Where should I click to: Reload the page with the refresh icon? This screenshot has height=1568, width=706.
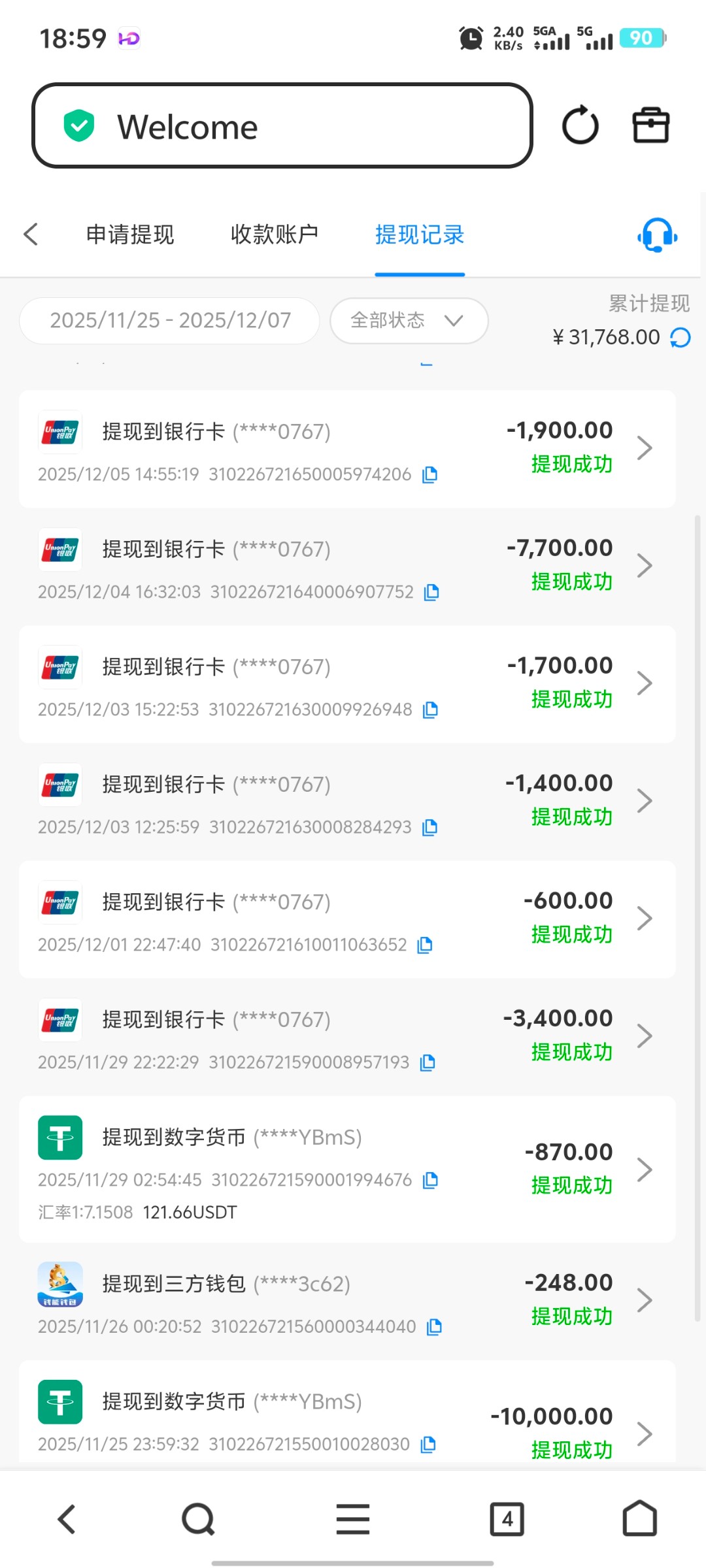point(580,125)
